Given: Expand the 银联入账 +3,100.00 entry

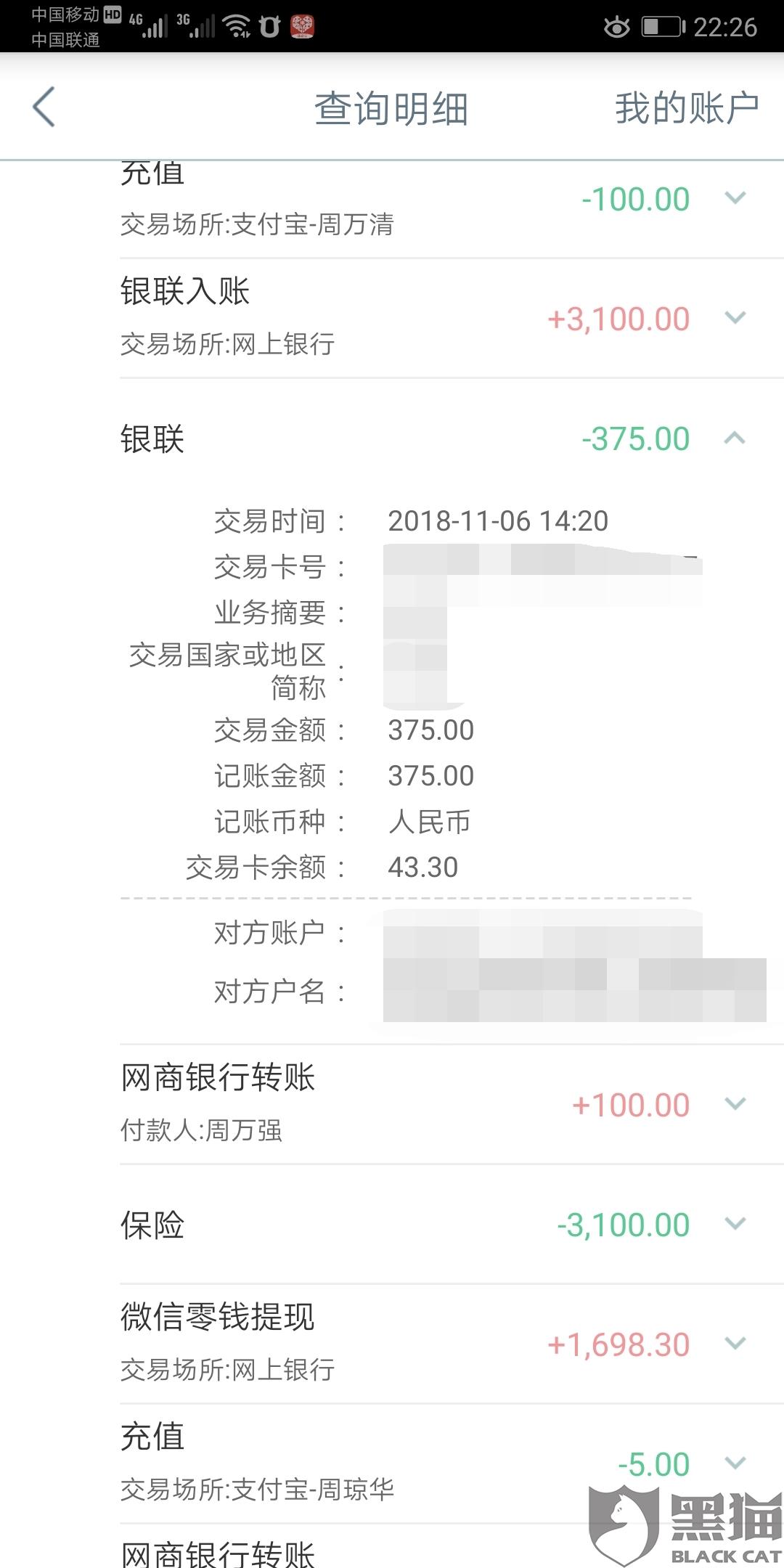Looking at the screenshot, I should [x=735, y=317].
